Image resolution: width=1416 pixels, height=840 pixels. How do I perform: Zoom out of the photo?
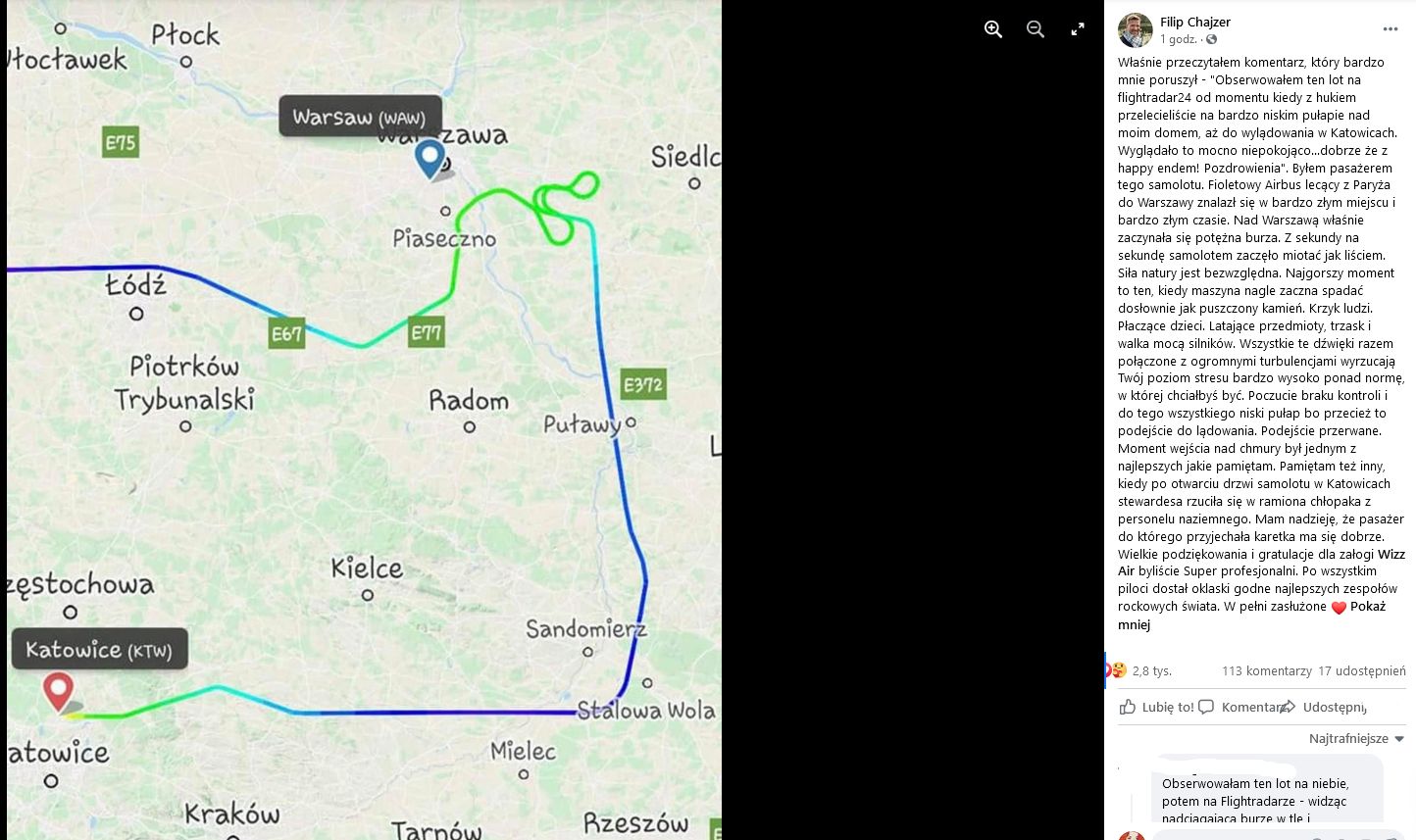click(1035, 29)
